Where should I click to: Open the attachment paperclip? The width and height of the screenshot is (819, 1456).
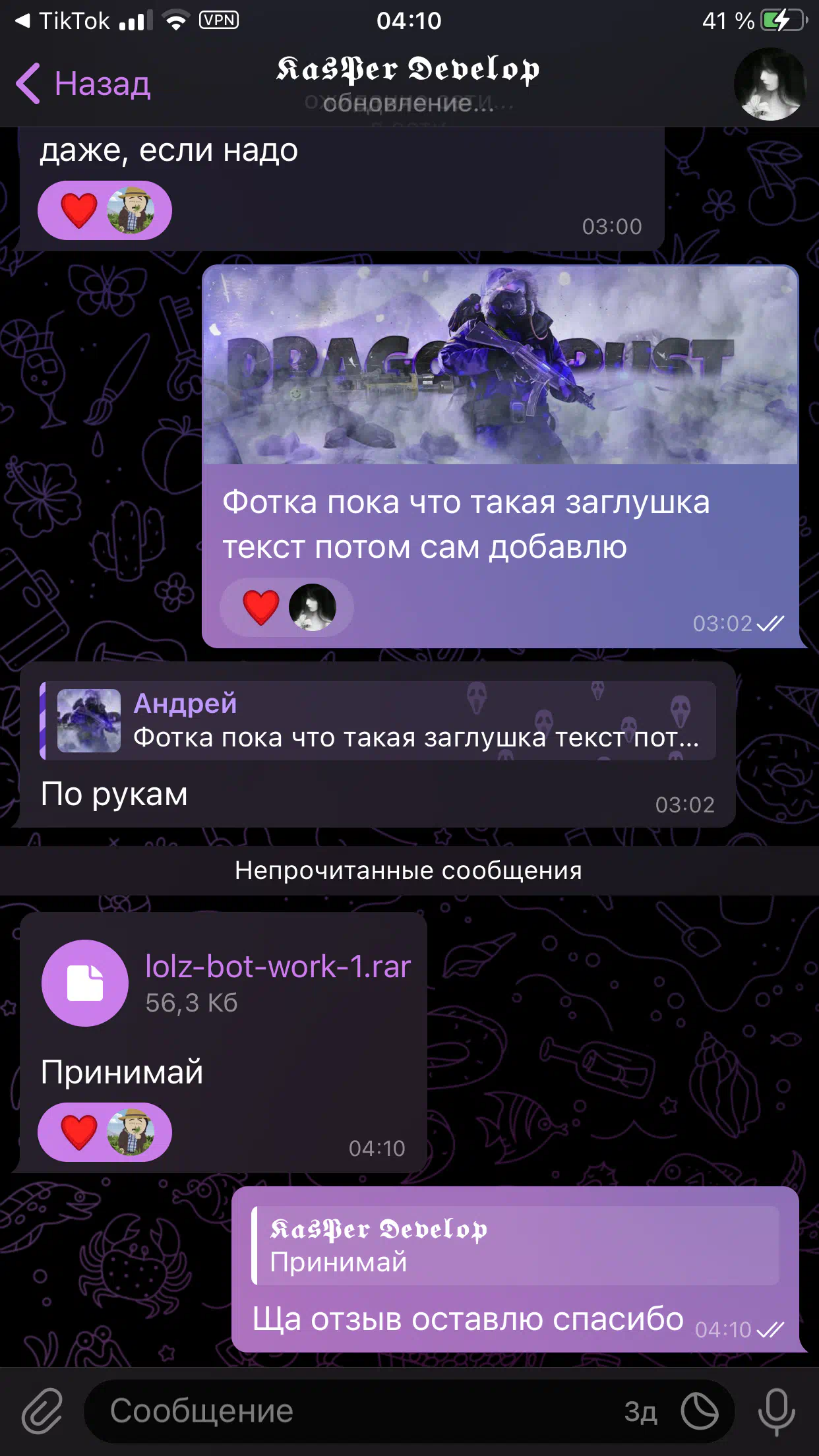(x=42, y=1410)
